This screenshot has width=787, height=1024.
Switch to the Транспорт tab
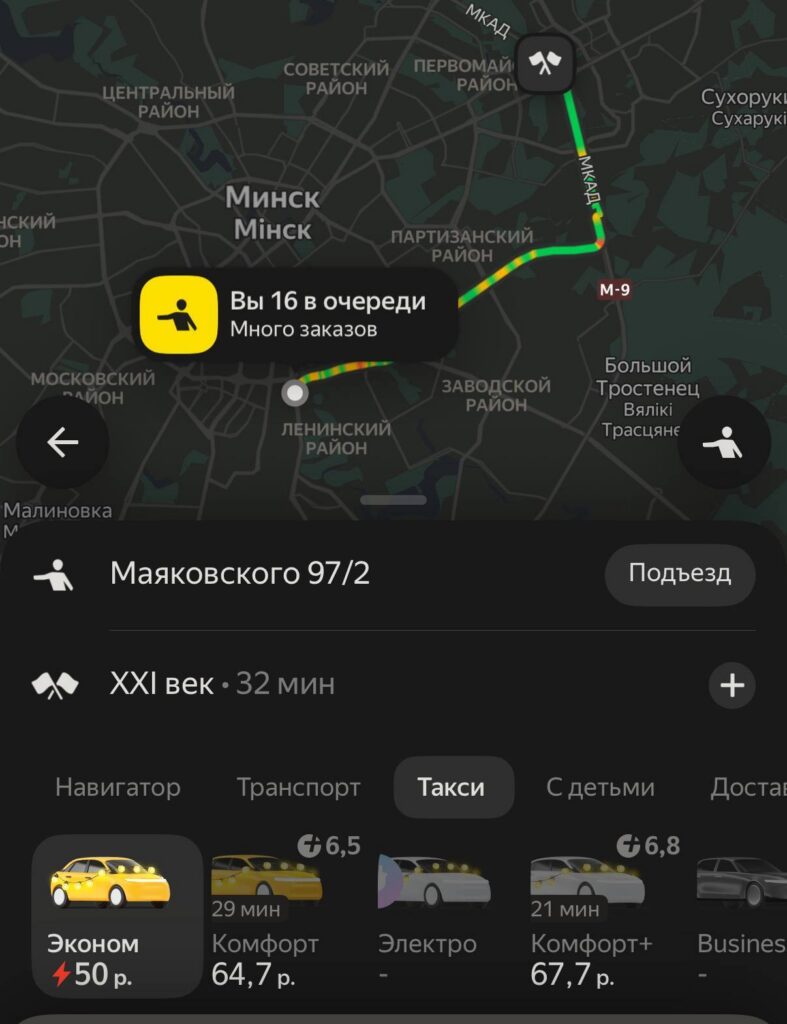pyautogui.click(x=298, y=787)
